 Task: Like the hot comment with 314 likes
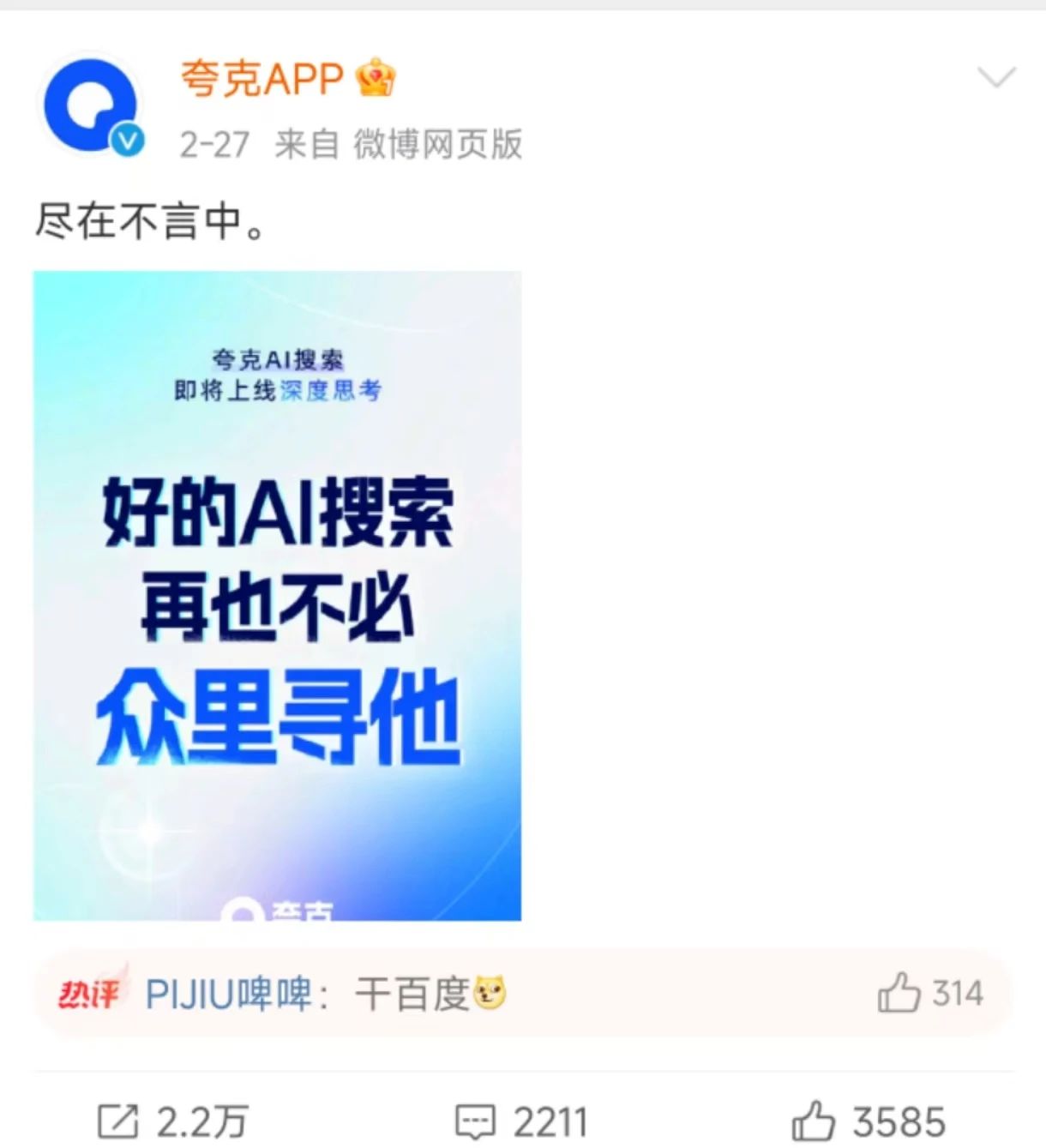(899, 993)
